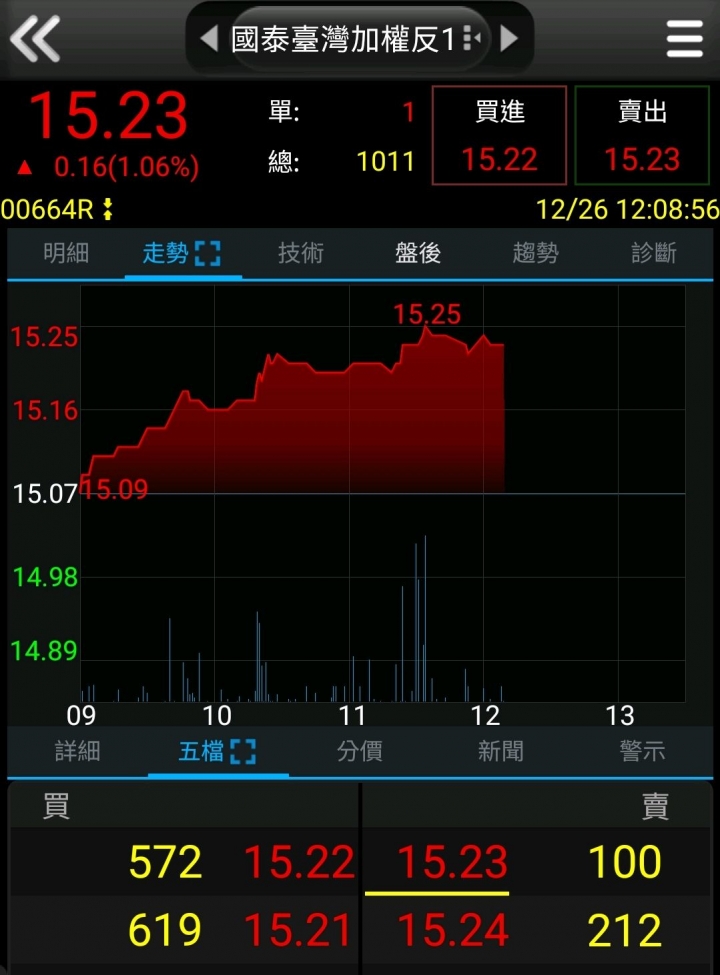Open the 診斷 tab
720x975 pixels.
tap(654, 254)
